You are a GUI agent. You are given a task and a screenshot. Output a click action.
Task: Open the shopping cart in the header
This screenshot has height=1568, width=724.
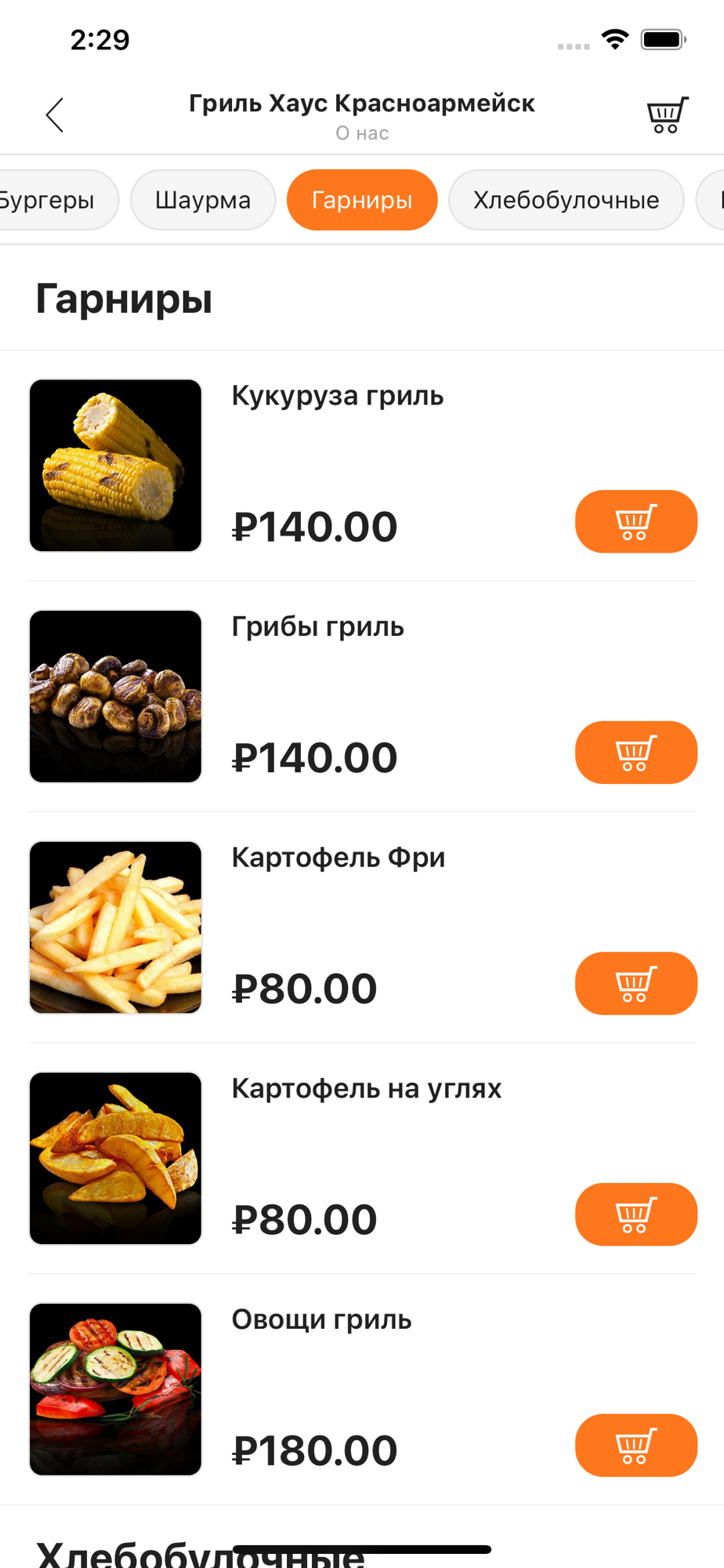pyautogui.click(x=667, y=115)
